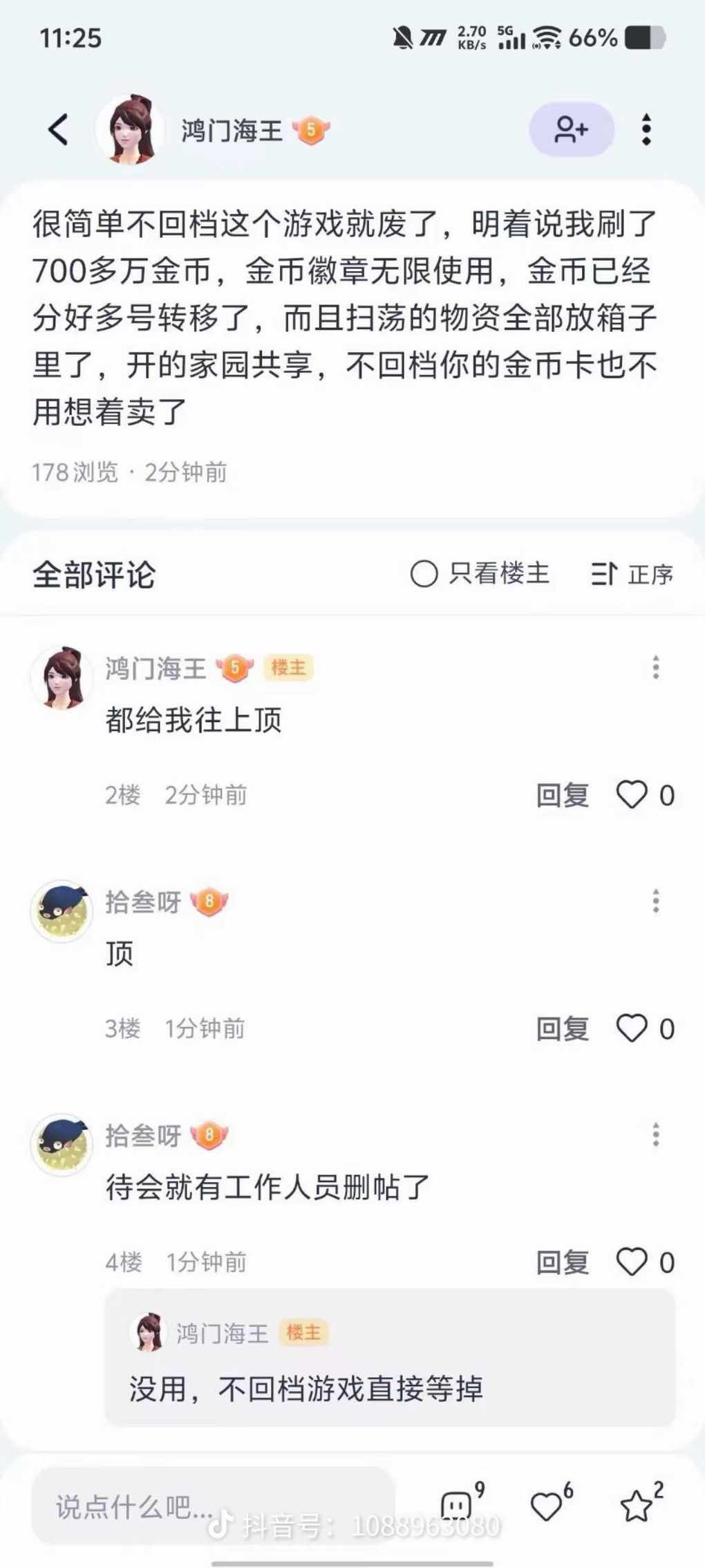Open the comments icon showing 9

click(x=457, y=1505)
